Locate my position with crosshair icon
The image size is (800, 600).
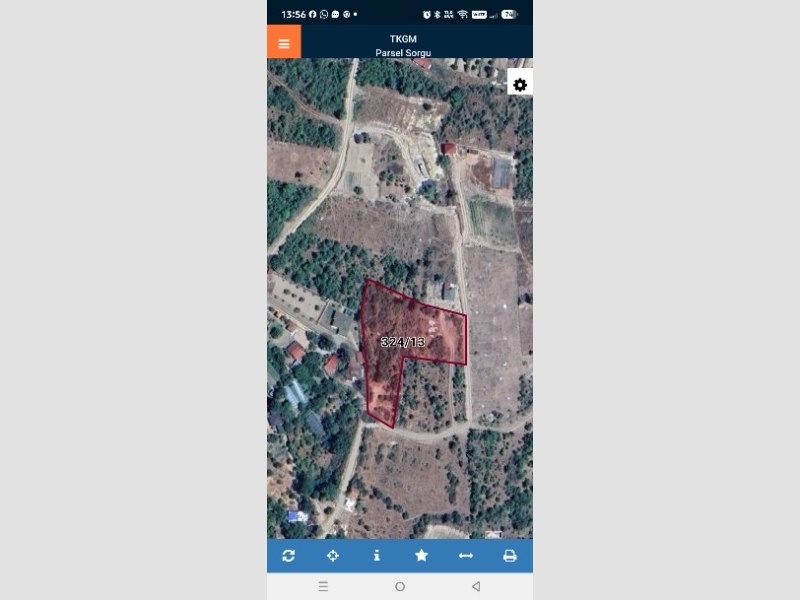pos(333,556)
